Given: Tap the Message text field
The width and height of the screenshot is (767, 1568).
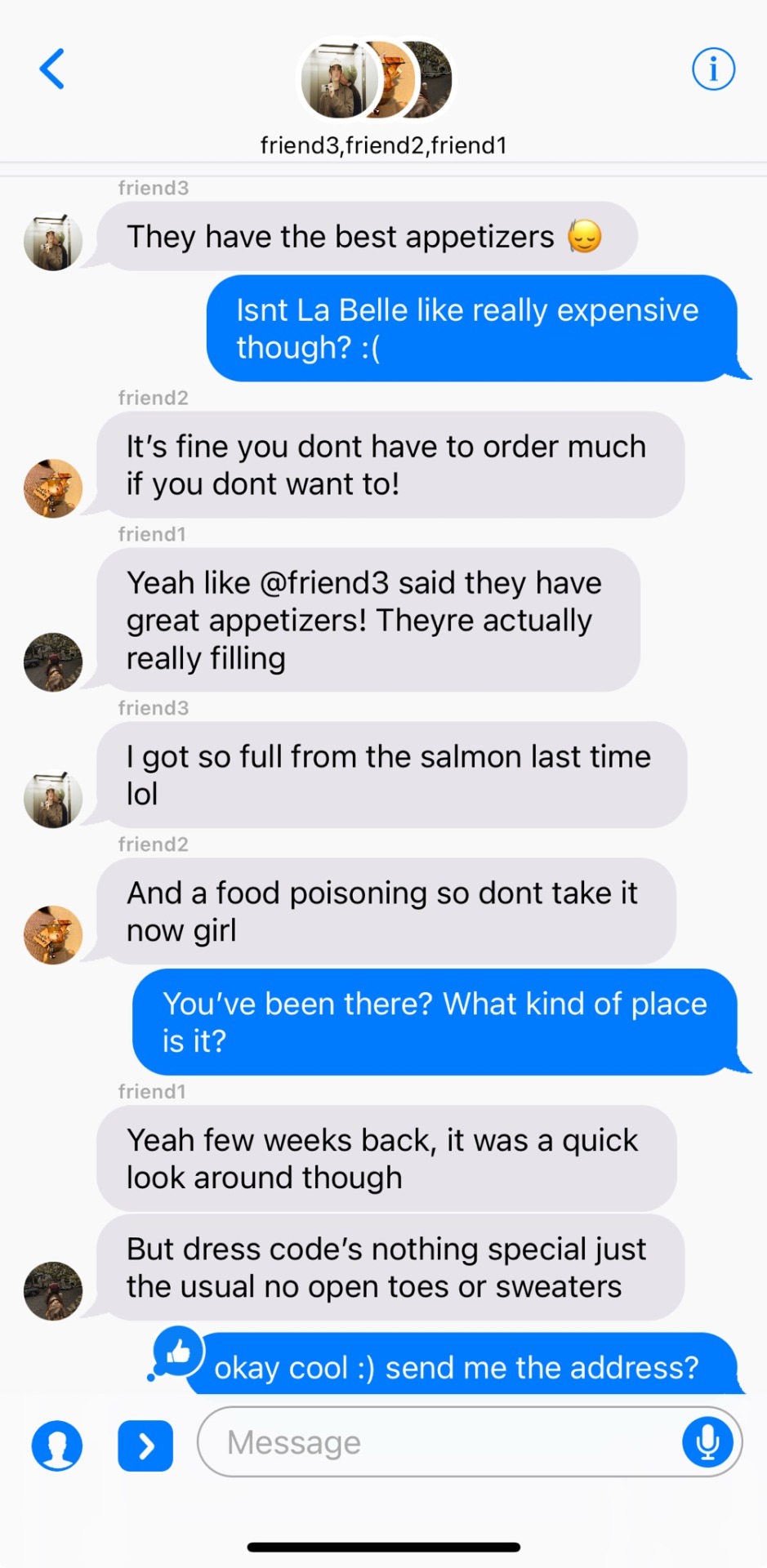Looking at the screenshot, I should pyautogui.click(x=441, y=1442).
